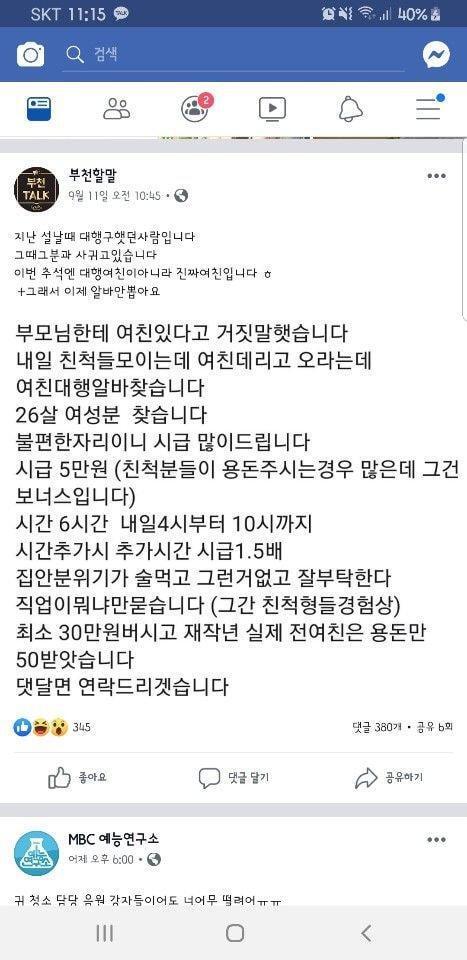Open overflow menu on MBC 예능연구소 post
Viewport: 467px width, 960px height.
[436, 839]
